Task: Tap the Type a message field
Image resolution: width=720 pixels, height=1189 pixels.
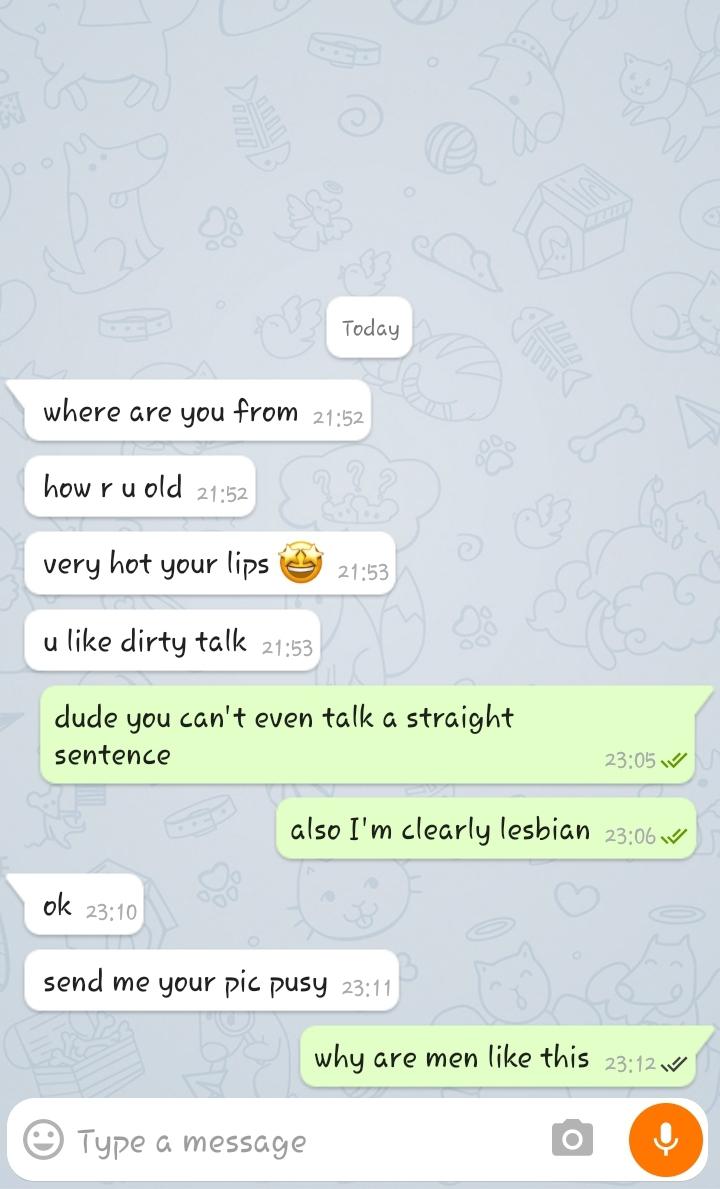Action: pyautogui.click(x=300, y=1141)
